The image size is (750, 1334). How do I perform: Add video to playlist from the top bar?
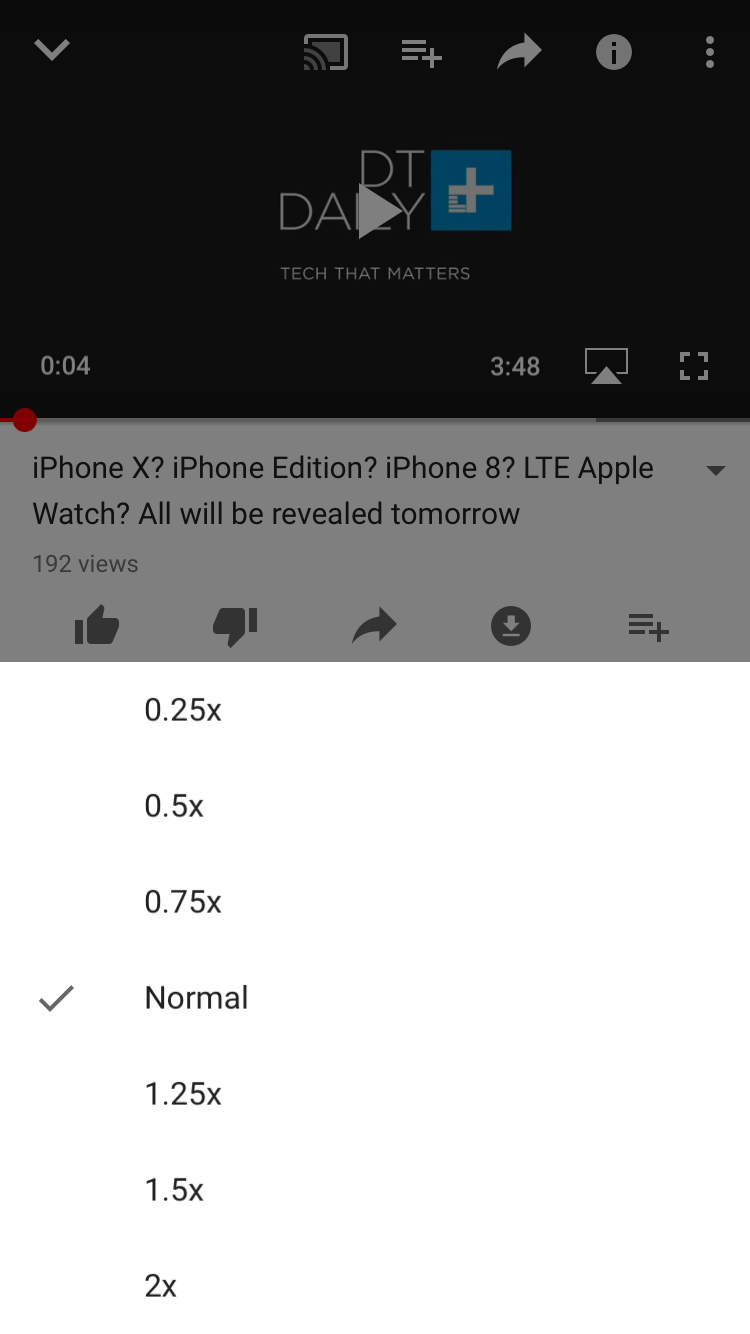(422, 53)
